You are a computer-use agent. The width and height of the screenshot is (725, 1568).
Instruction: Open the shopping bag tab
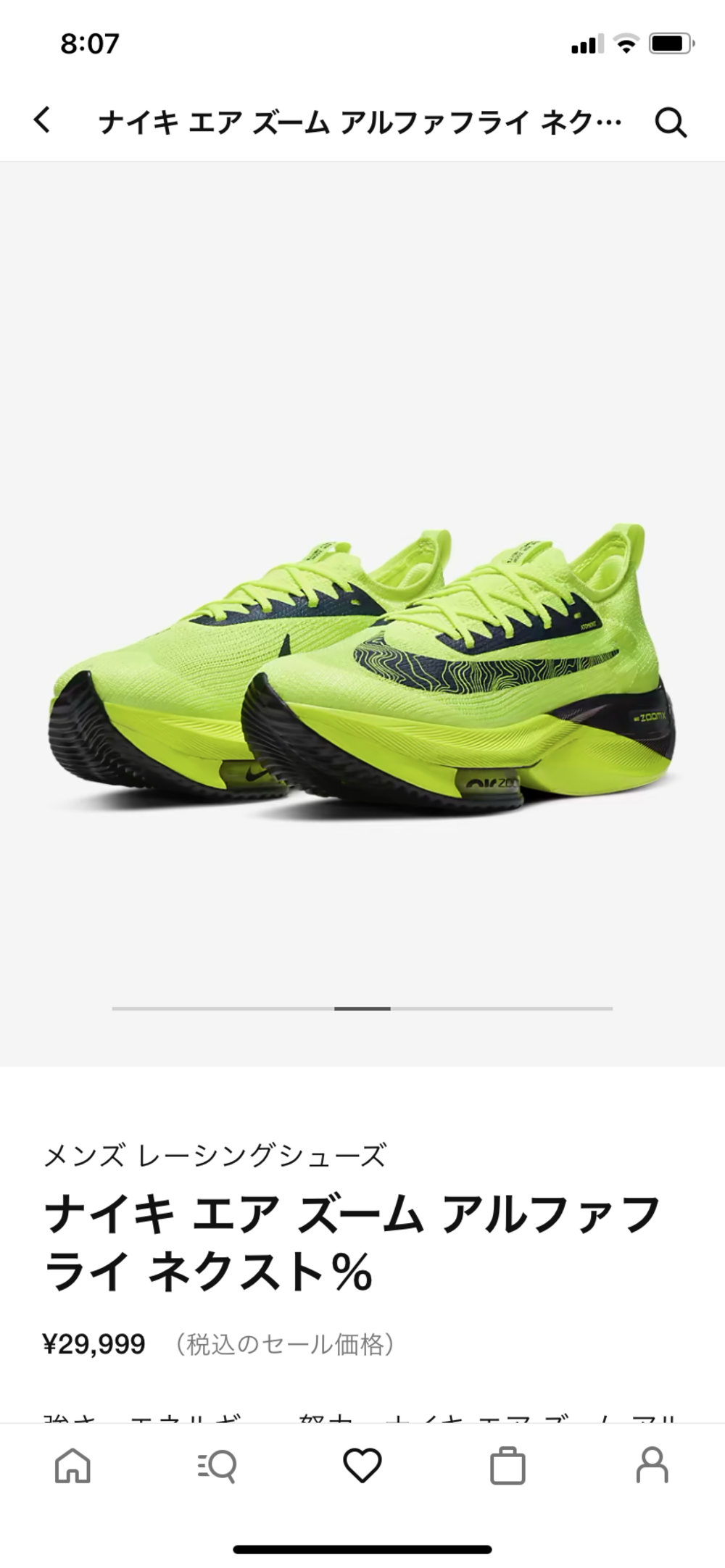pyautogui.click(x=507, y=1466)
